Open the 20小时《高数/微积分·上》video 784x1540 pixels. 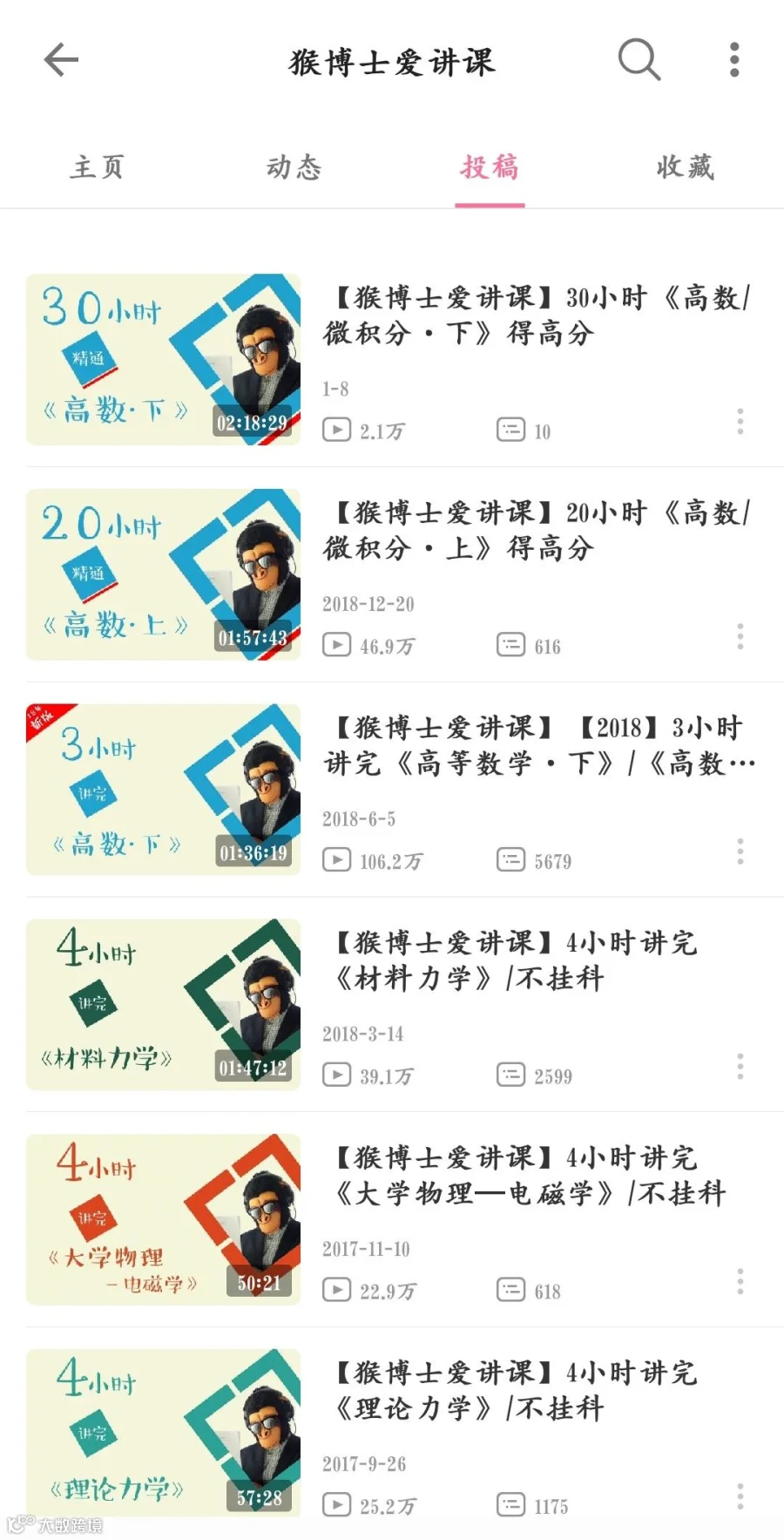(392, 574)
